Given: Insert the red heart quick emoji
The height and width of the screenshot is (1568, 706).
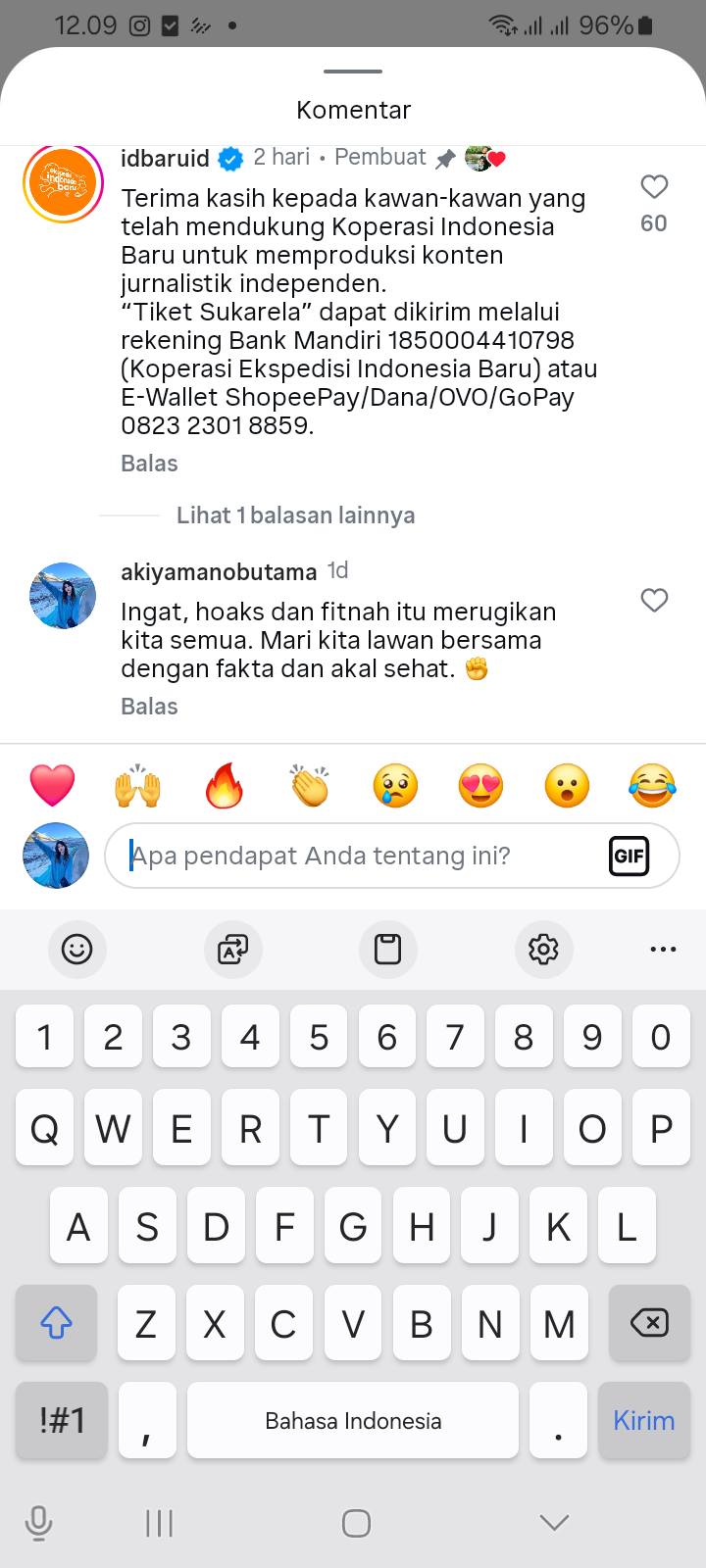Looking at the screenshot, I should (x=53, y=786).
